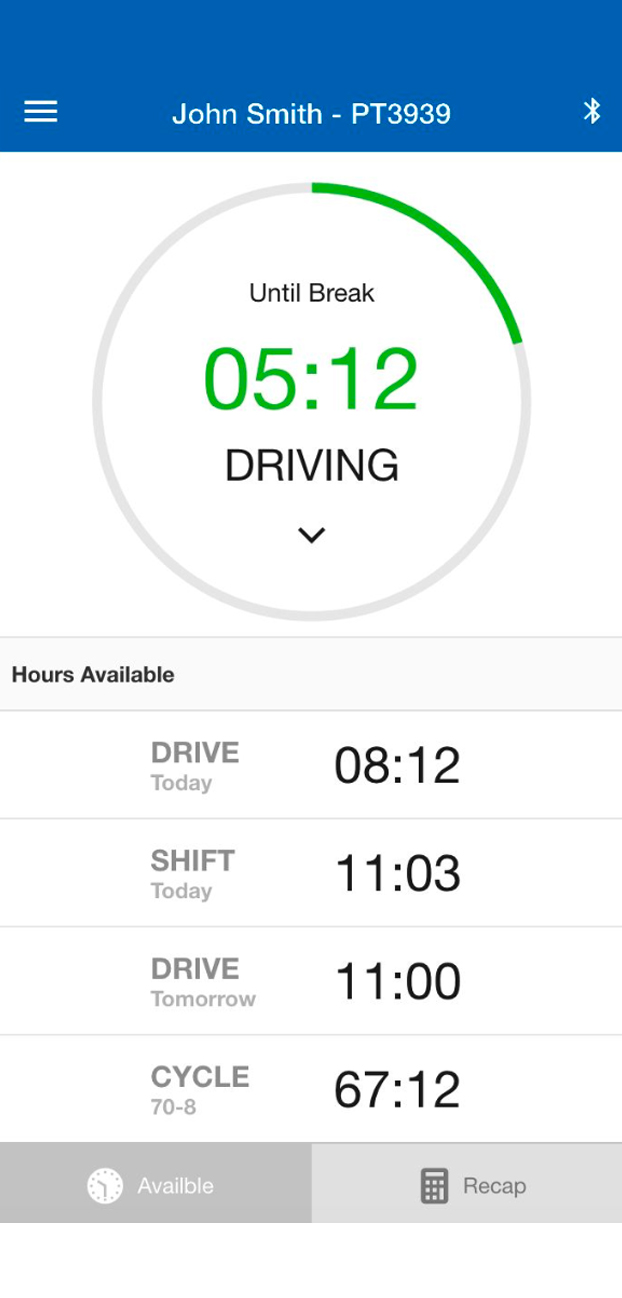Image resolution: width=622 pixels, height=1298 pixels.
Task: Select the Availble tab
Action: [155, 1185]
